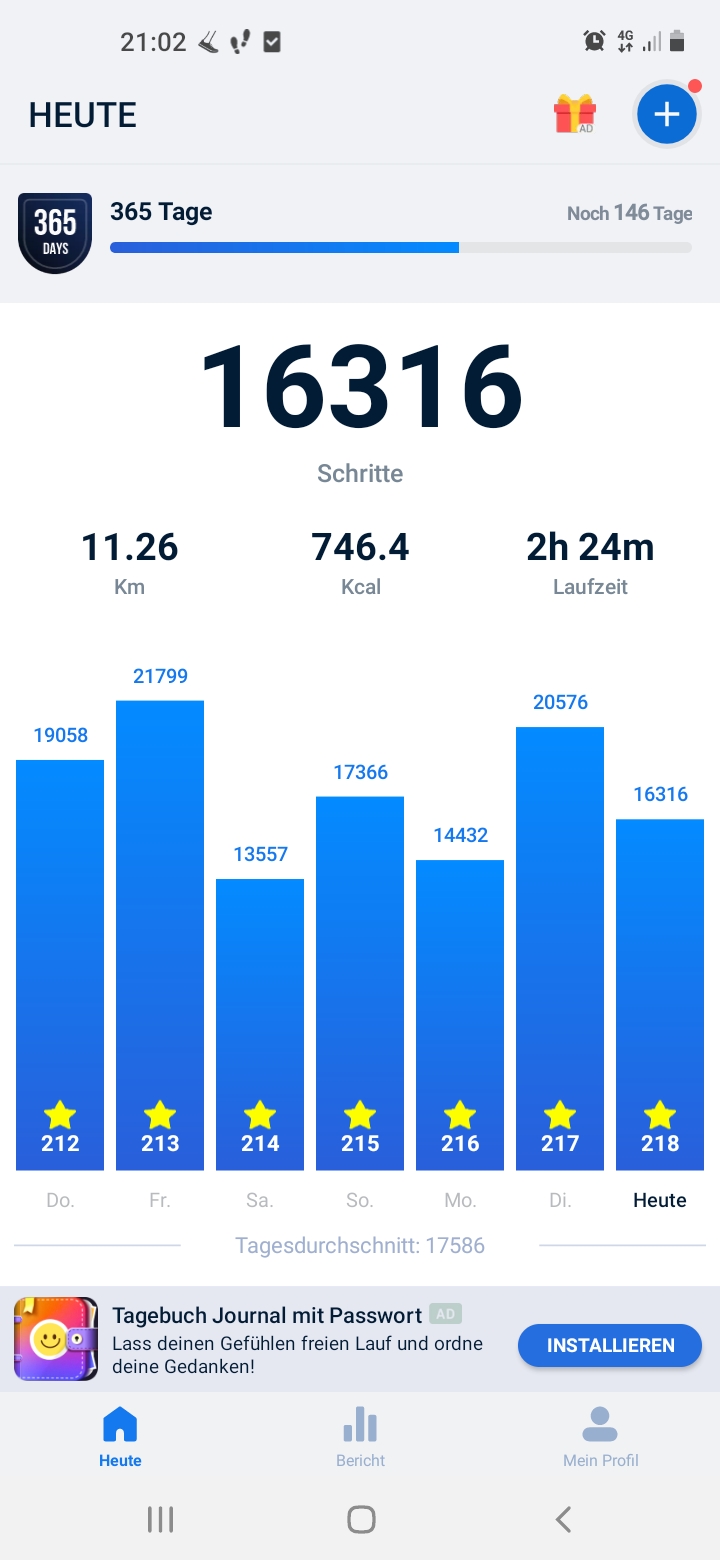Tap Installieren on the Tagebuch Journal ad
Viewport: 720px width, 1560px height.
coord(610,1345)
